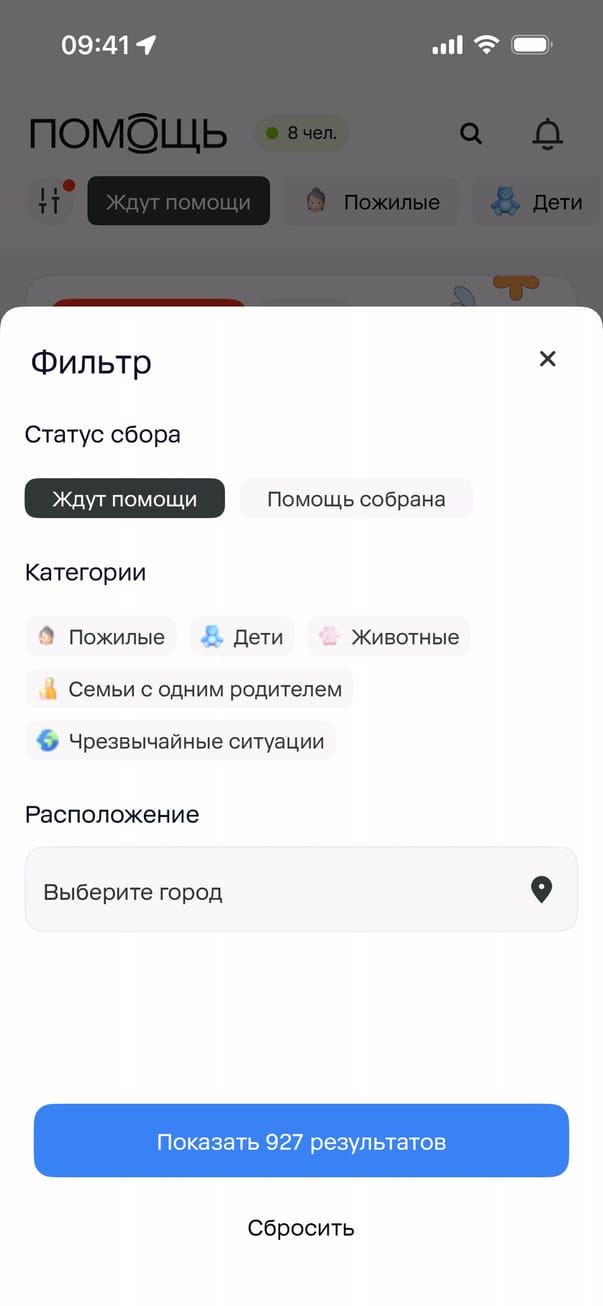
Task: Select the Ждут помощи status in the filter
Action: [125, 499]
